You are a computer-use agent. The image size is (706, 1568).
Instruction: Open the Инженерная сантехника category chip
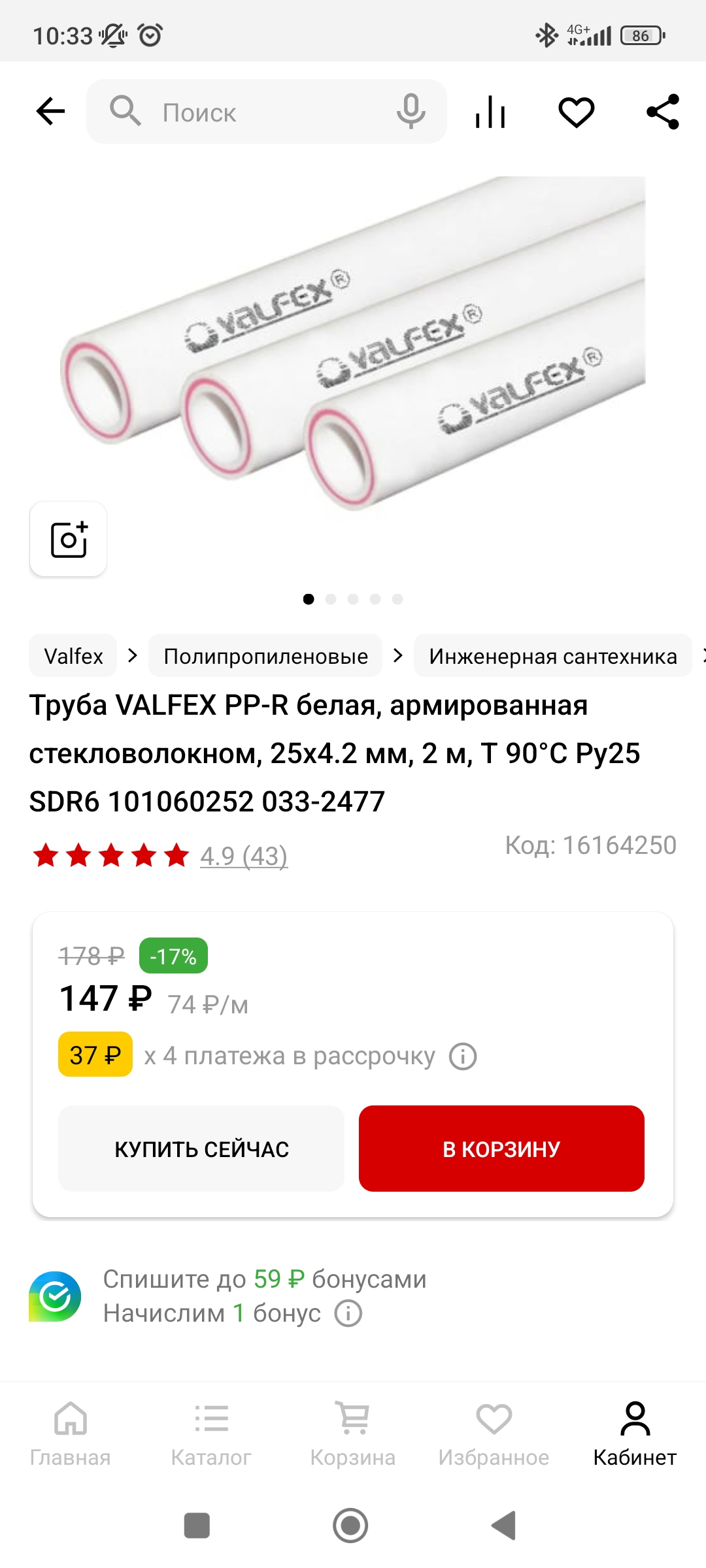tap(552, 656)
